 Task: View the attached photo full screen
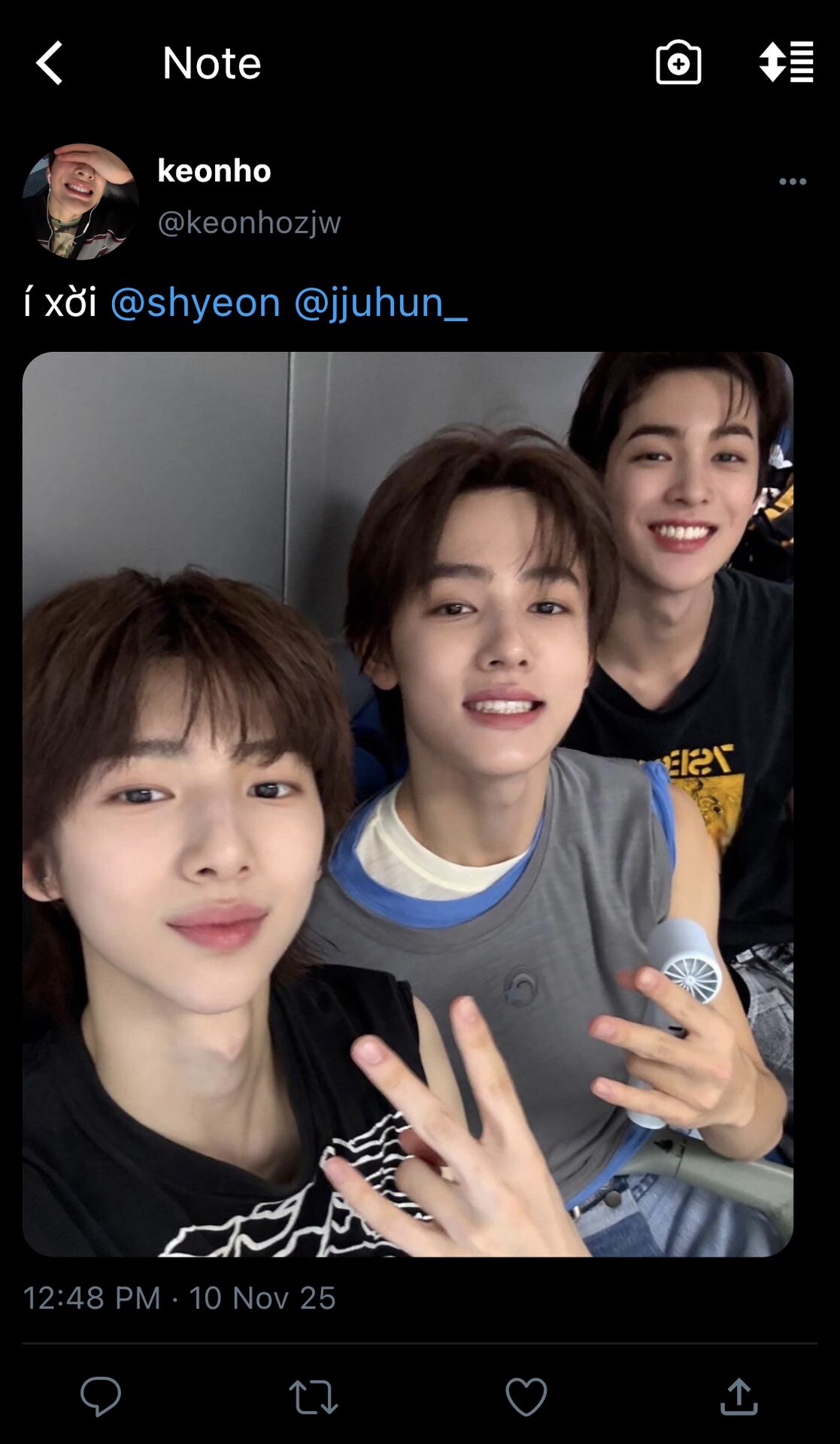coord(408,804)
